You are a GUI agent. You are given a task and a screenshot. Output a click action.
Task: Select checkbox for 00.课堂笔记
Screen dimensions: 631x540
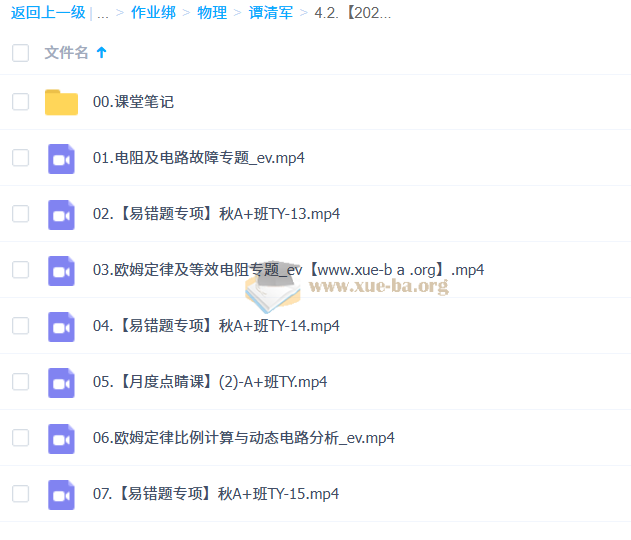[x=20, y=102]
